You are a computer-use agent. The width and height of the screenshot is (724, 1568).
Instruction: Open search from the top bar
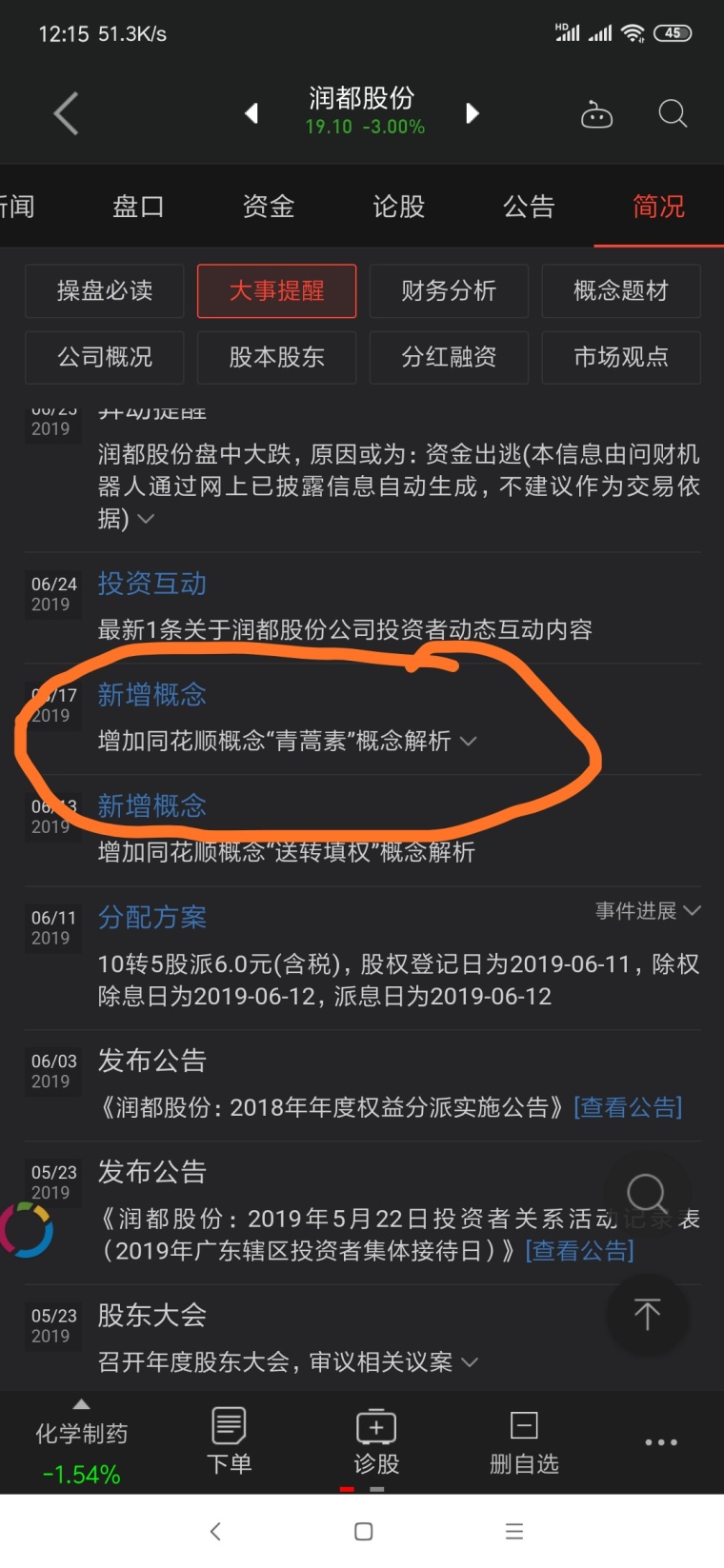pos(673,114)
